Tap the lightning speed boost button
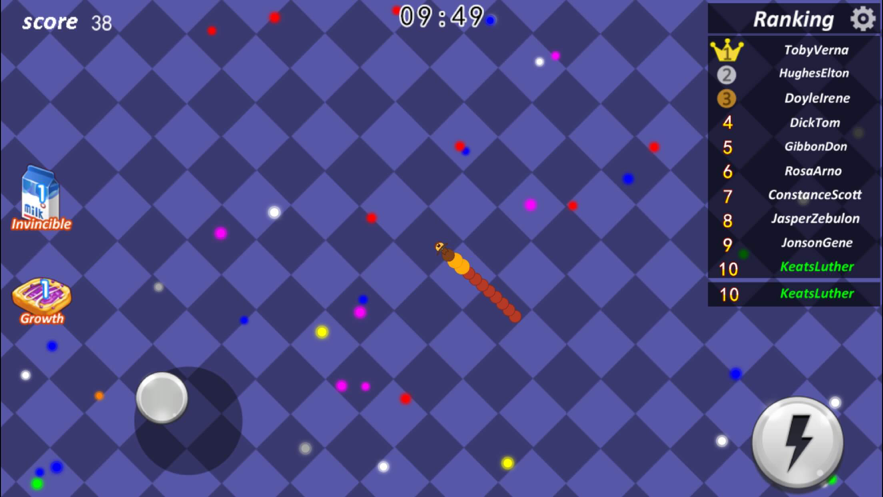This screenshot has height=497, width=883. click(x=797, y=442)
